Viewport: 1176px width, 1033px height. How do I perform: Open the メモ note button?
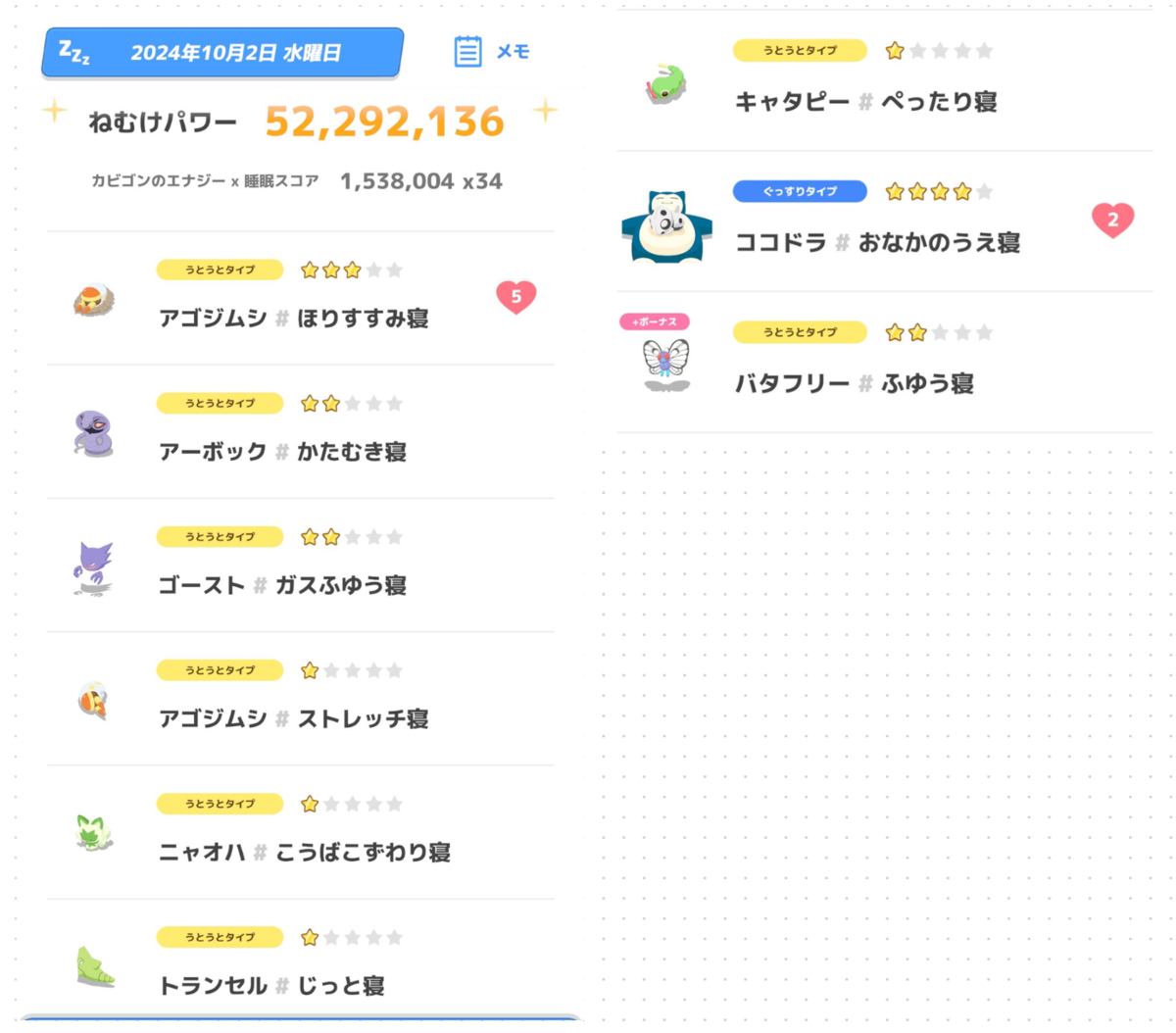click(492, 51)
